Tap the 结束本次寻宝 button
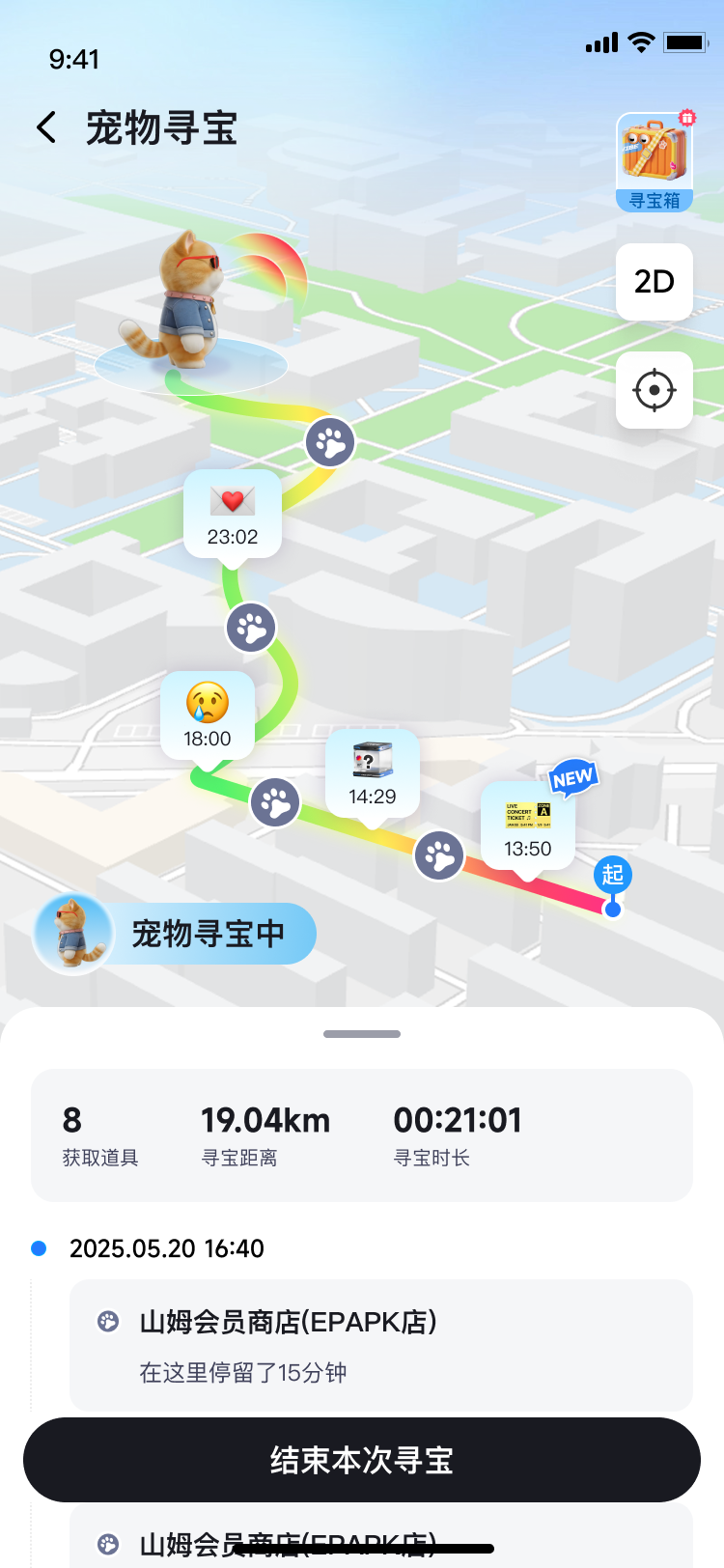The width and height of the screenshot is (724, 1568). pos(362,1460)
